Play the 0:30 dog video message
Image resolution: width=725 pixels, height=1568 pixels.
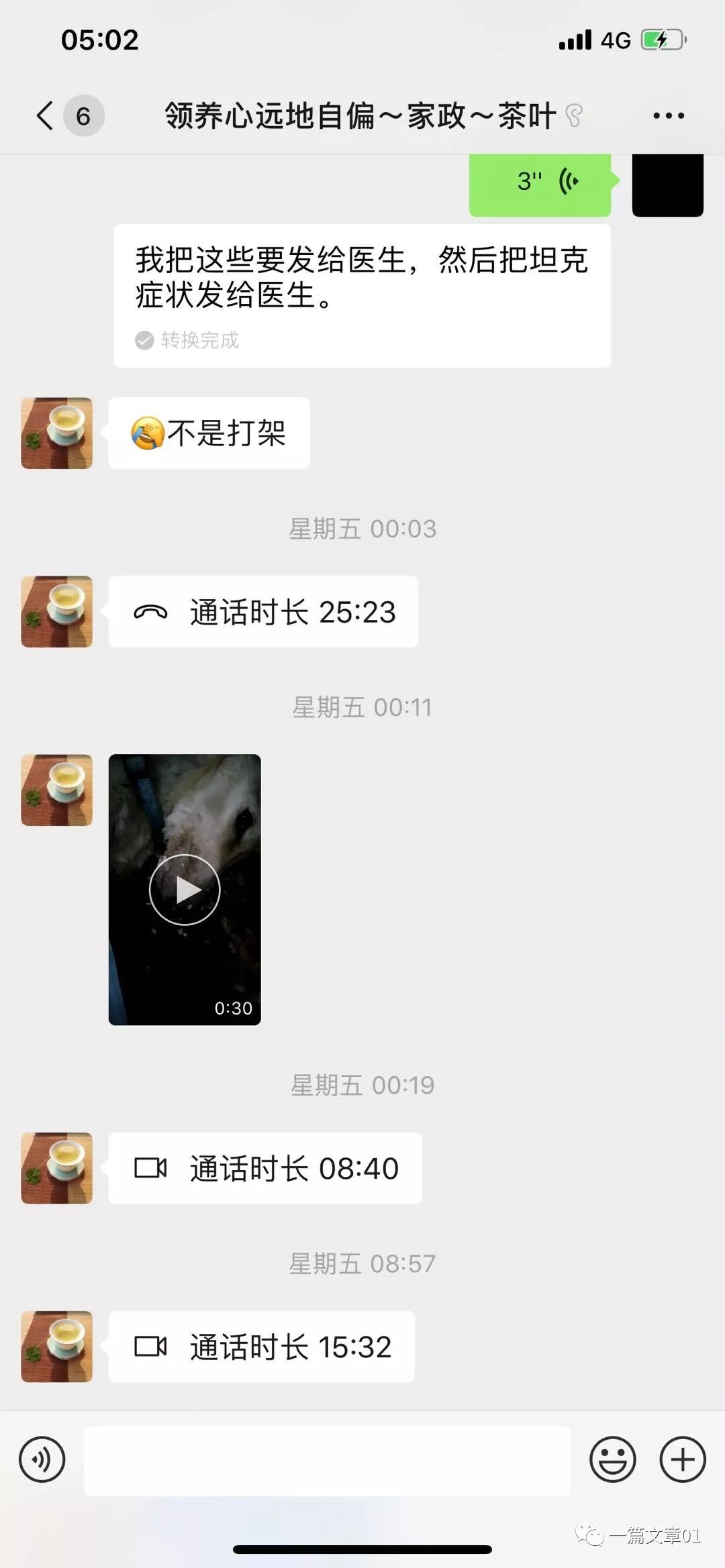pyautogui.click(x=183, y=889)
